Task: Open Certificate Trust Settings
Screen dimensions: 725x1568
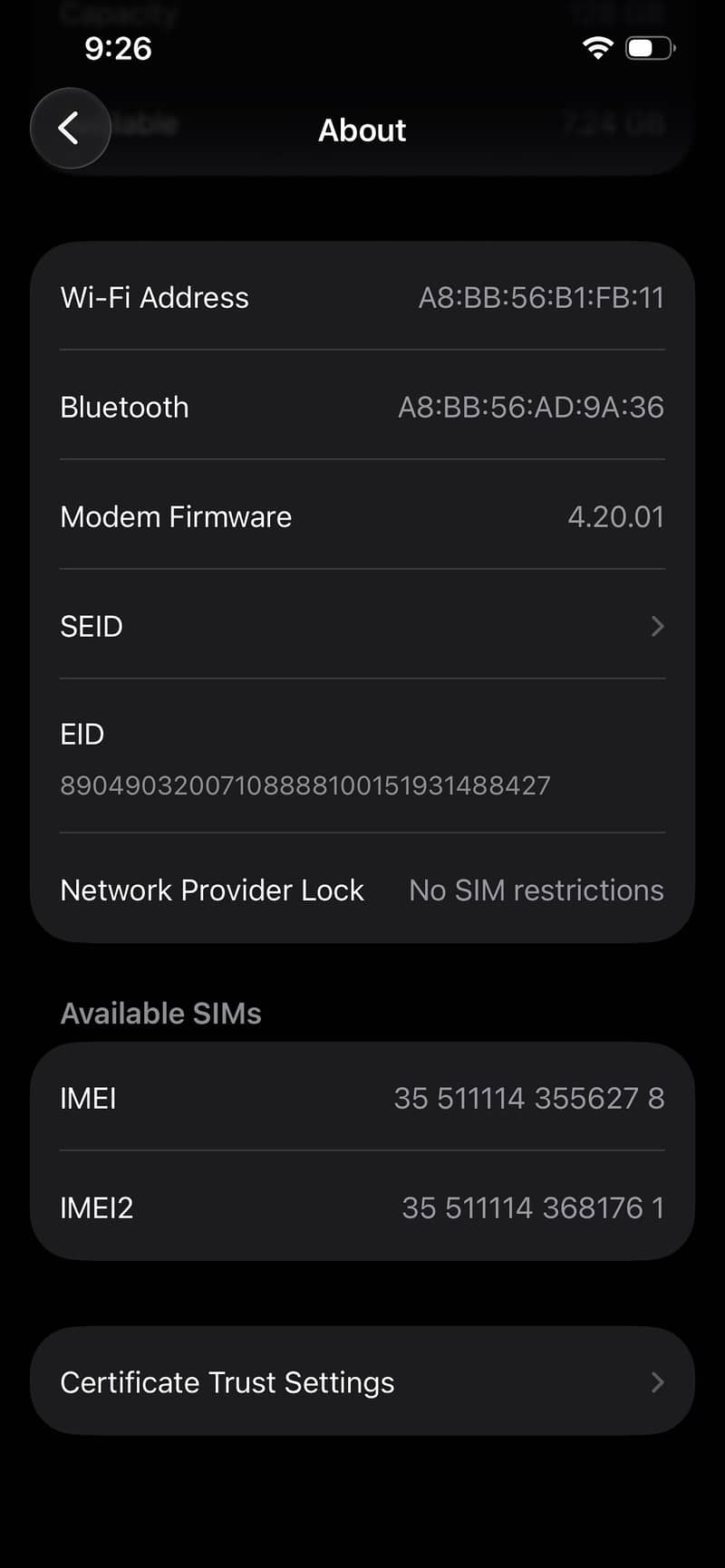Action: tap(362, 1381)
